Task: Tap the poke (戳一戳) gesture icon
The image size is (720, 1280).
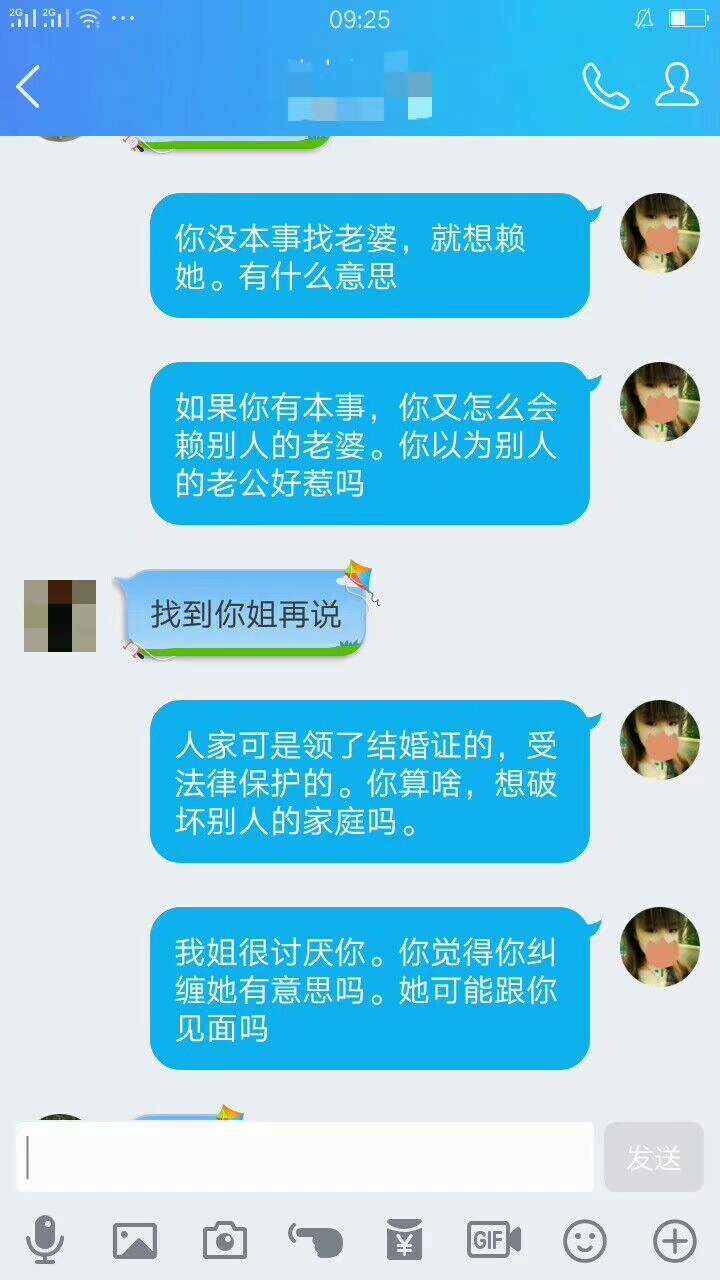Action: tap(313, 1240)
